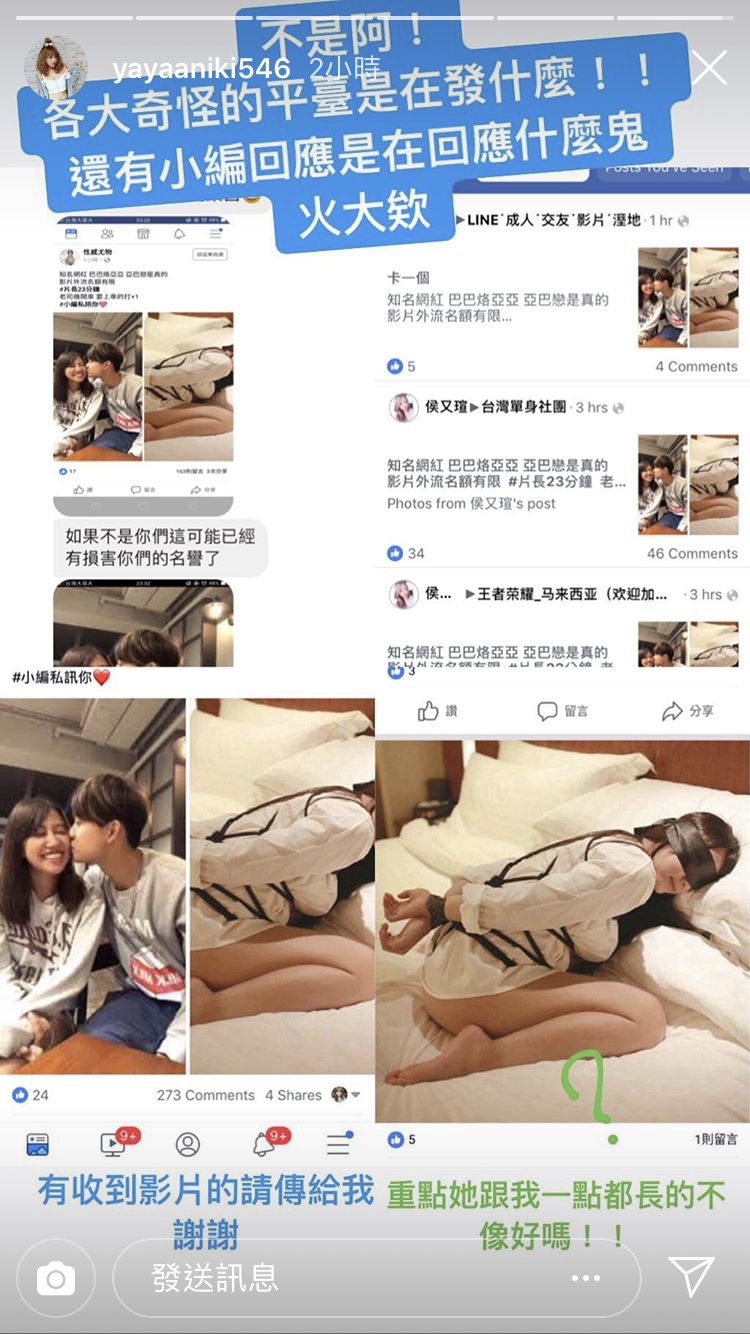This screenshot has width=750, height=1334.
Task: Open the camera to reply
Action: pyautogui.click(x=56, y=1278)
